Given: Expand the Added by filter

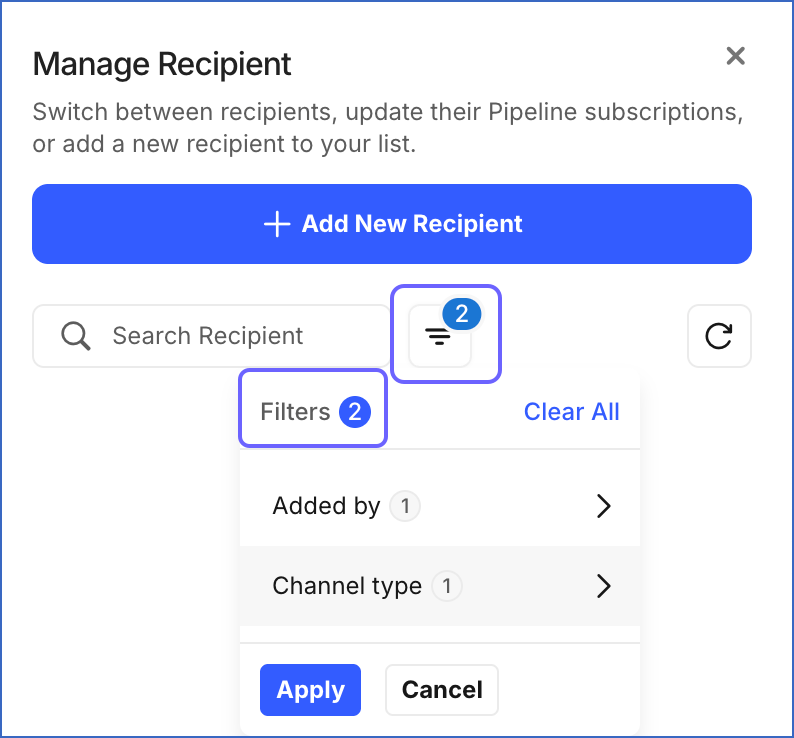Looking at the screenshot, I should (x=440, y=506).
